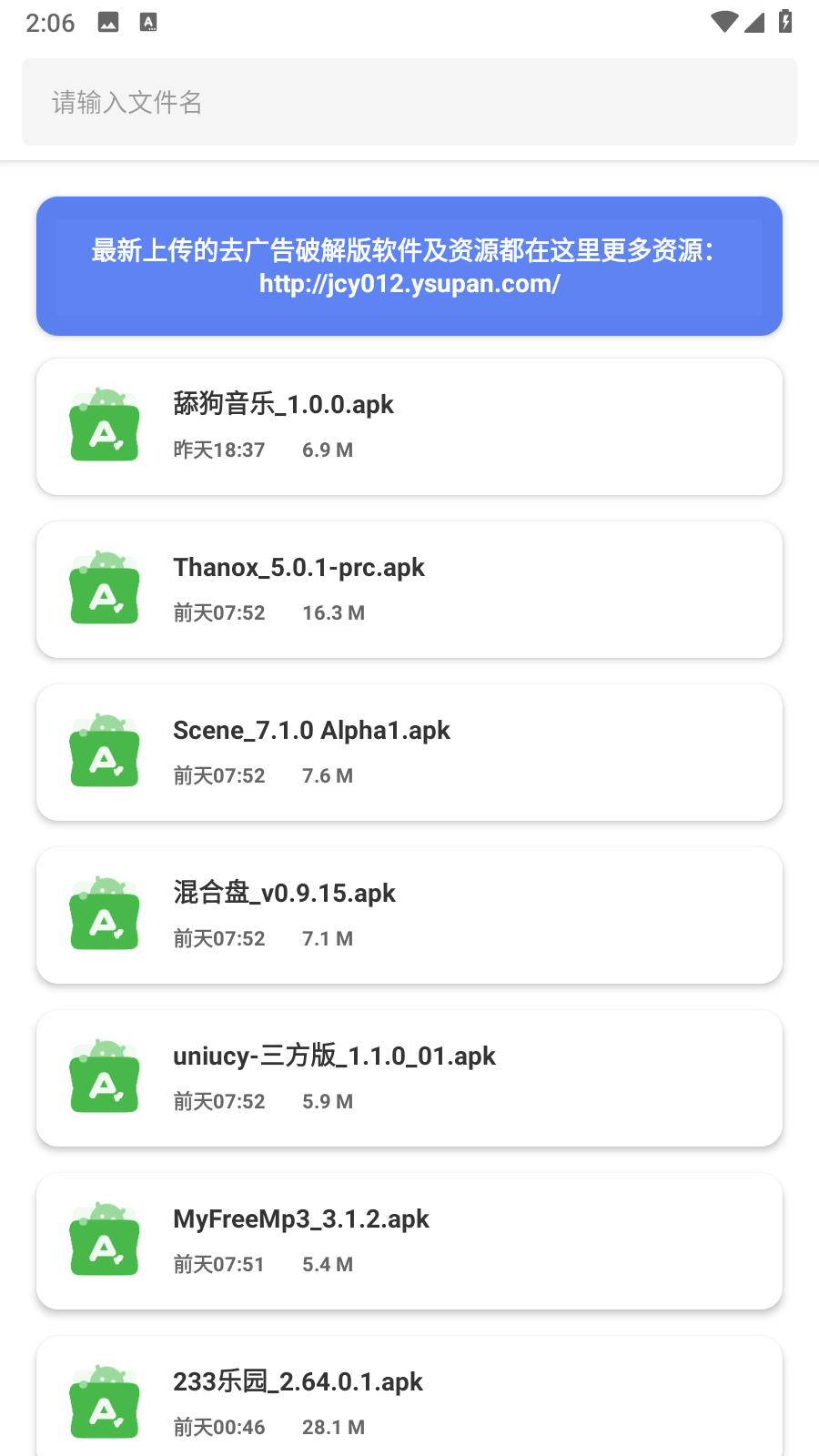819x1456 pixels.
Task: Select MyFreeMp3_3.1.2.apk file
Action: click(x=409, y=1241)
